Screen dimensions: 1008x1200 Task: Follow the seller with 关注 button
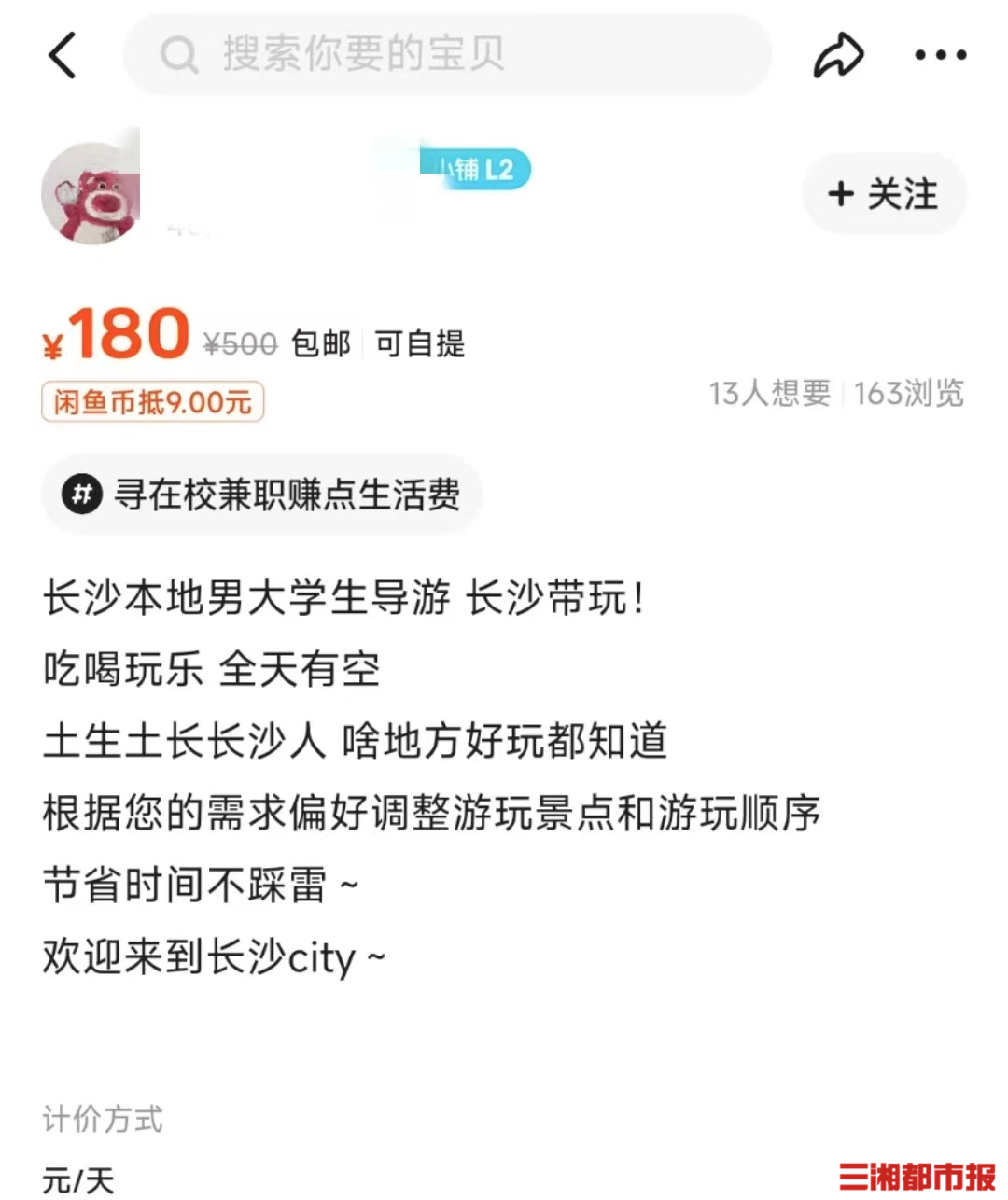pyautogui.click(x=883, y=194)
